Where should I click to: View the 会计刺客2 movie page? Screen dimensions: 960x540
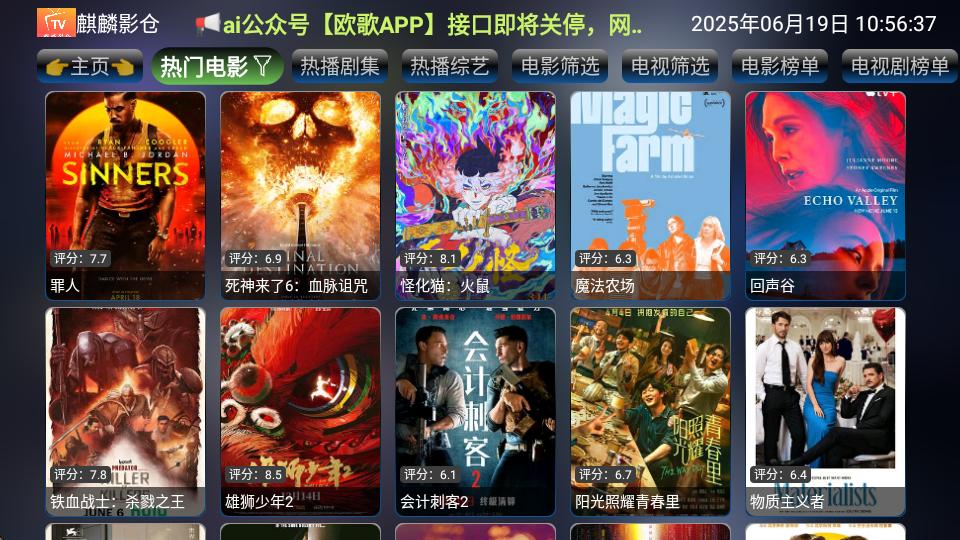coord(475,410)
